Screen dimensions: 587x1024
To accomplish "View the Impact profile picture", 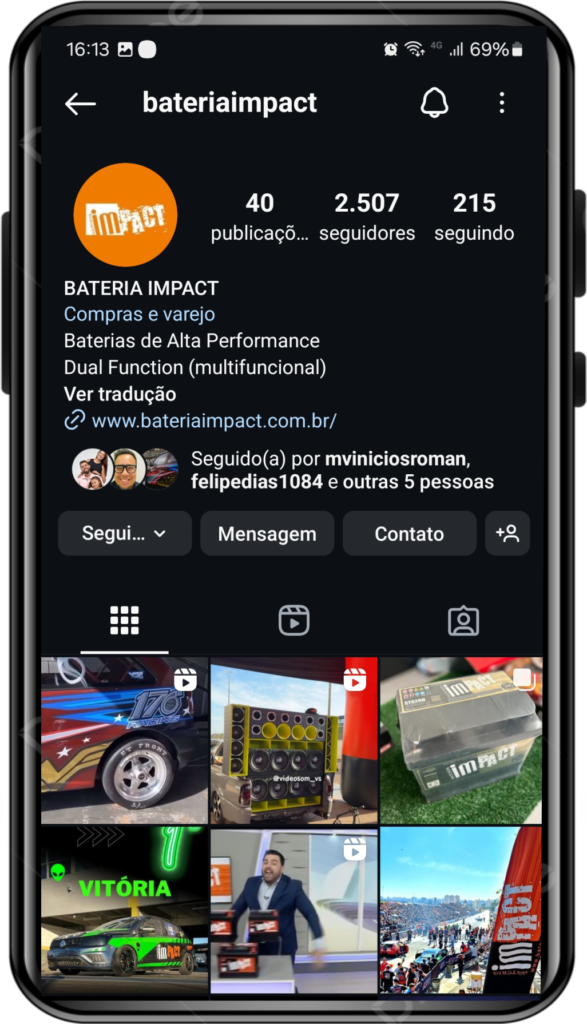I will 125,215.
